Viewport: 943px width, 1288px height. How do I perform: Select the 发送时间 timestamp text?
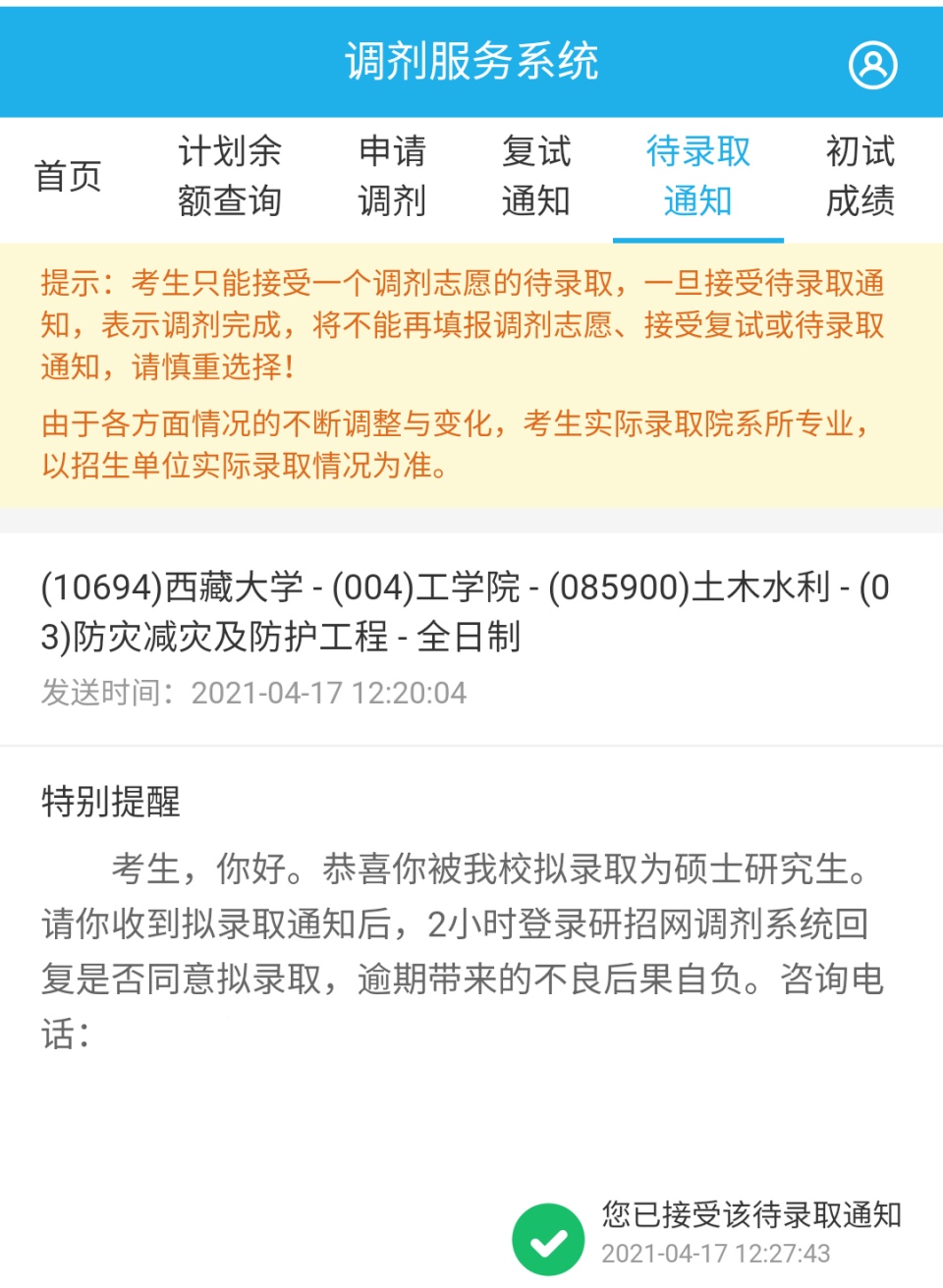[255, 692]
